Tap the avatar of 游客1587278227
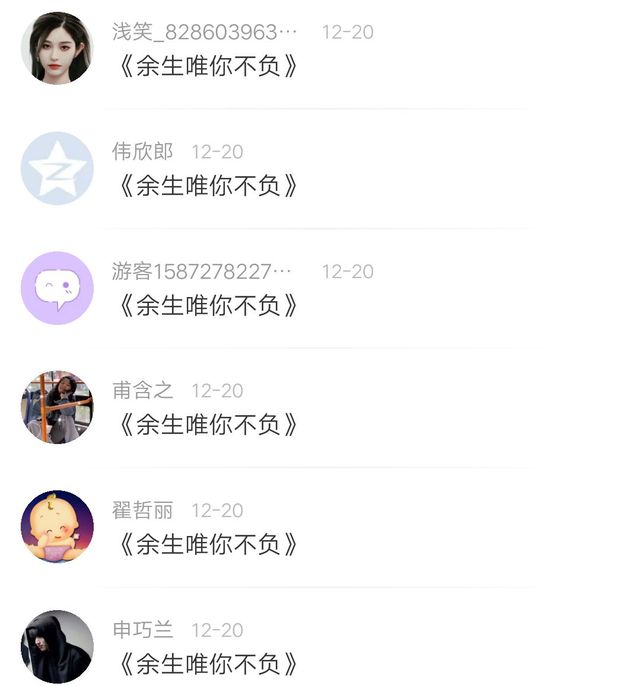The image size is (640, 686). pos(57,288)
